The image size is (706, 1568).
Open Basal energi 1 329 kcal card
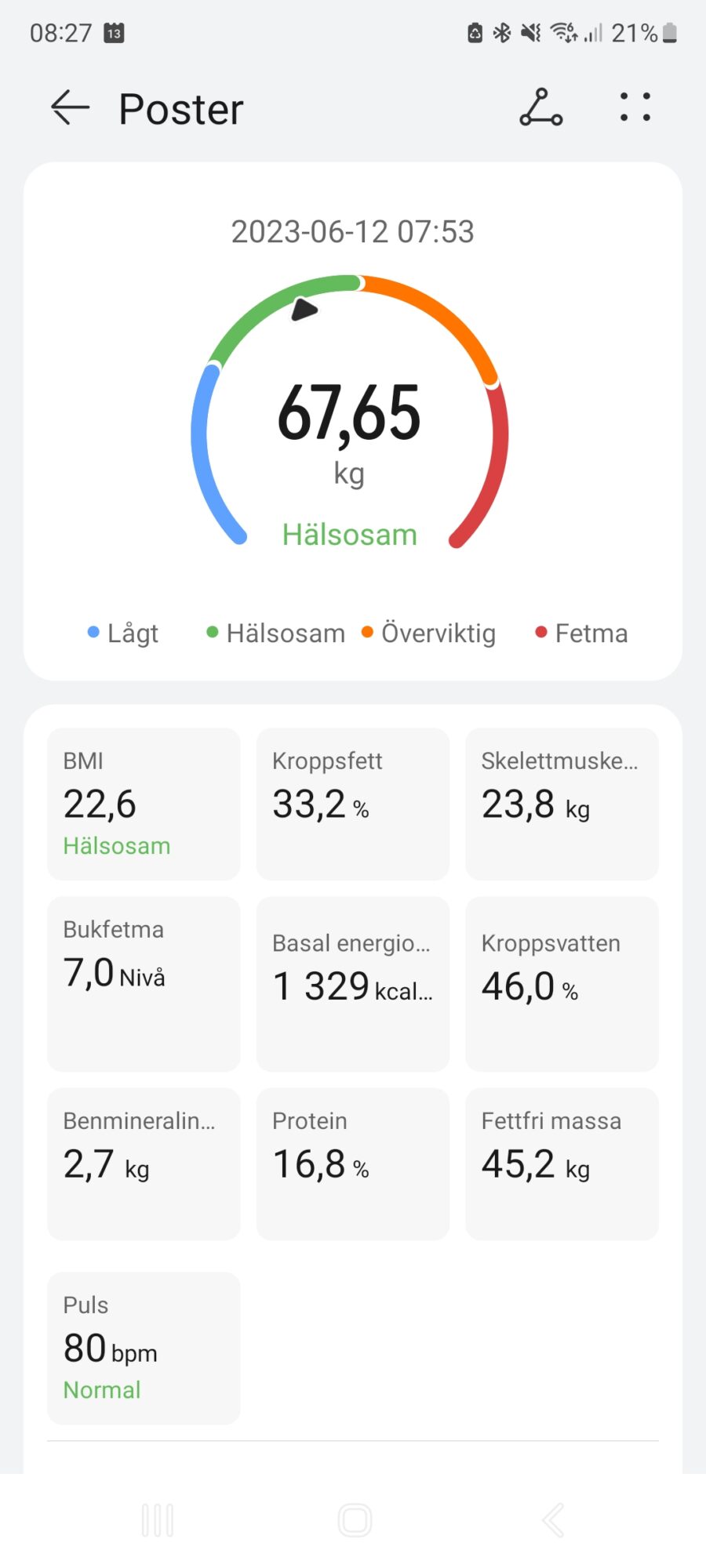[x=353, y=983]
